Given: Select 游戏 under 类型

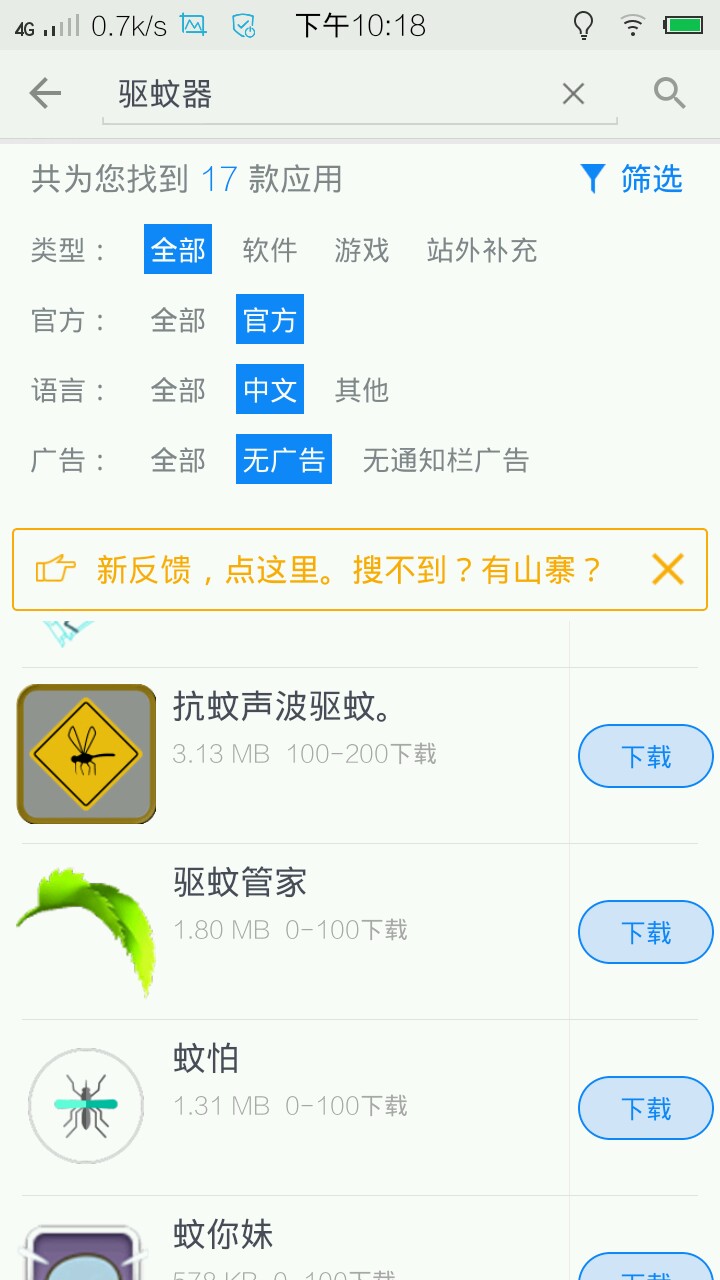Looking at the screenshot, I should (361, 250).
